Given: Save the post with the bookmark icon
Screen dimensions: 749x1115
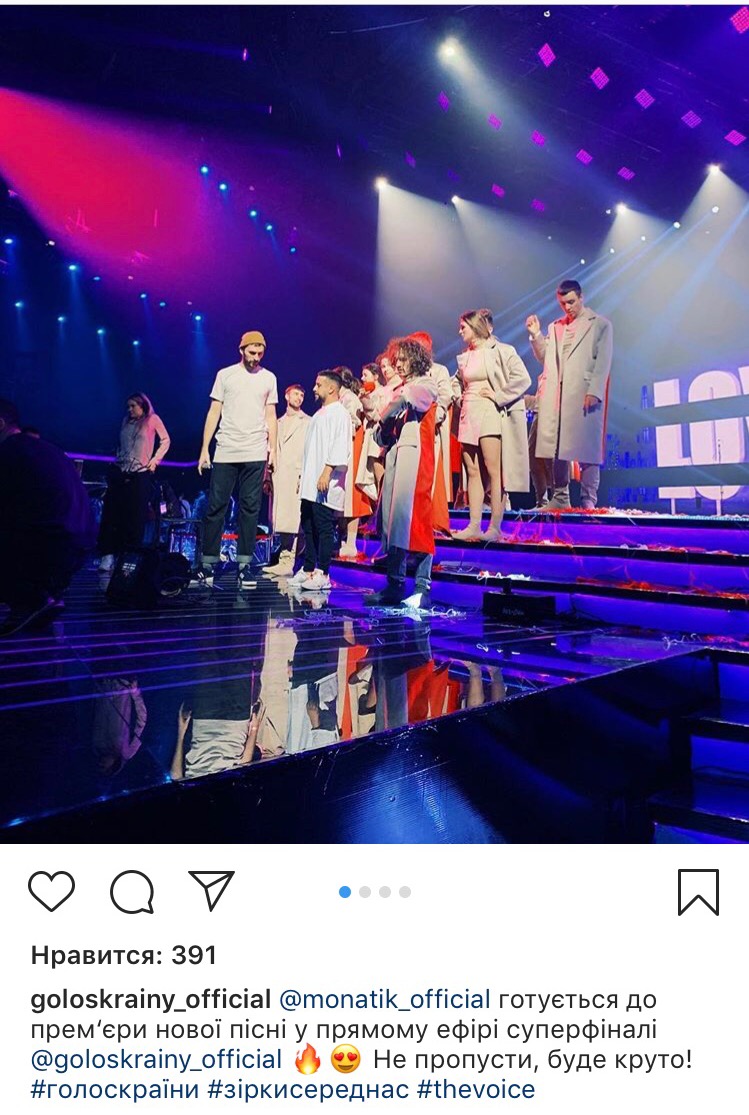Looking at the screenshot, I should point(698,891).
